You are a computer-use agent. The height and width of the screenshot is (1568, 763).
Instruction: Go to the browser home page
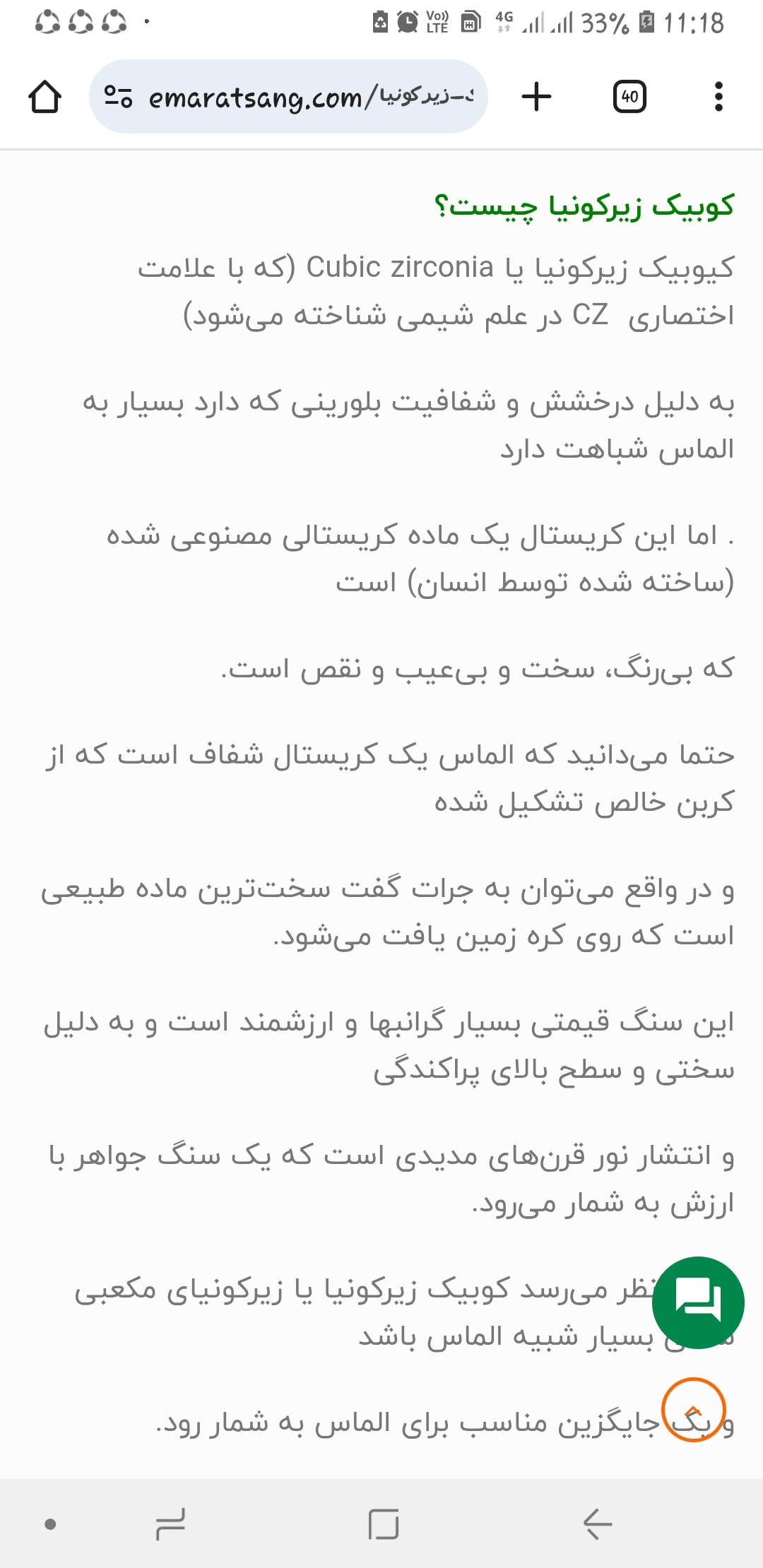[x=45, y=97]
